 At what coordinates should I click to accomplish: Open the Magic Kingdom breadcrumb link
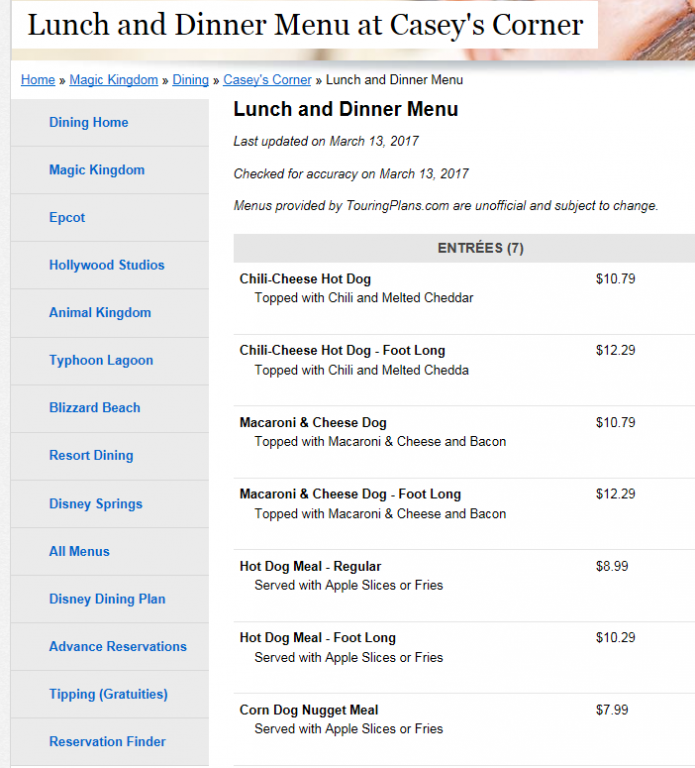(114, 80)
